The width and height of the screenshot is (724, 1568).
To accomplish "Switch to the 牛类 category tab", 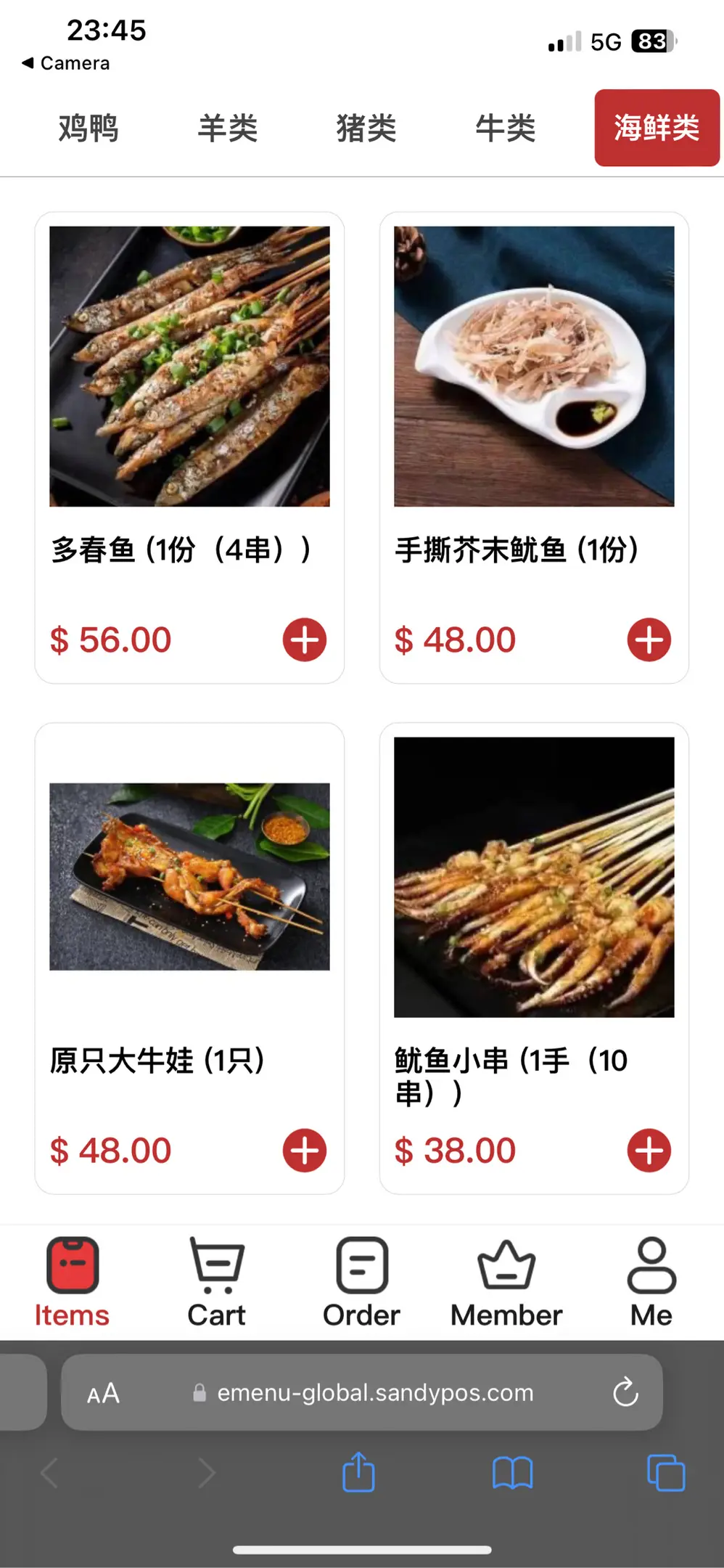I will tap(506, 128).
